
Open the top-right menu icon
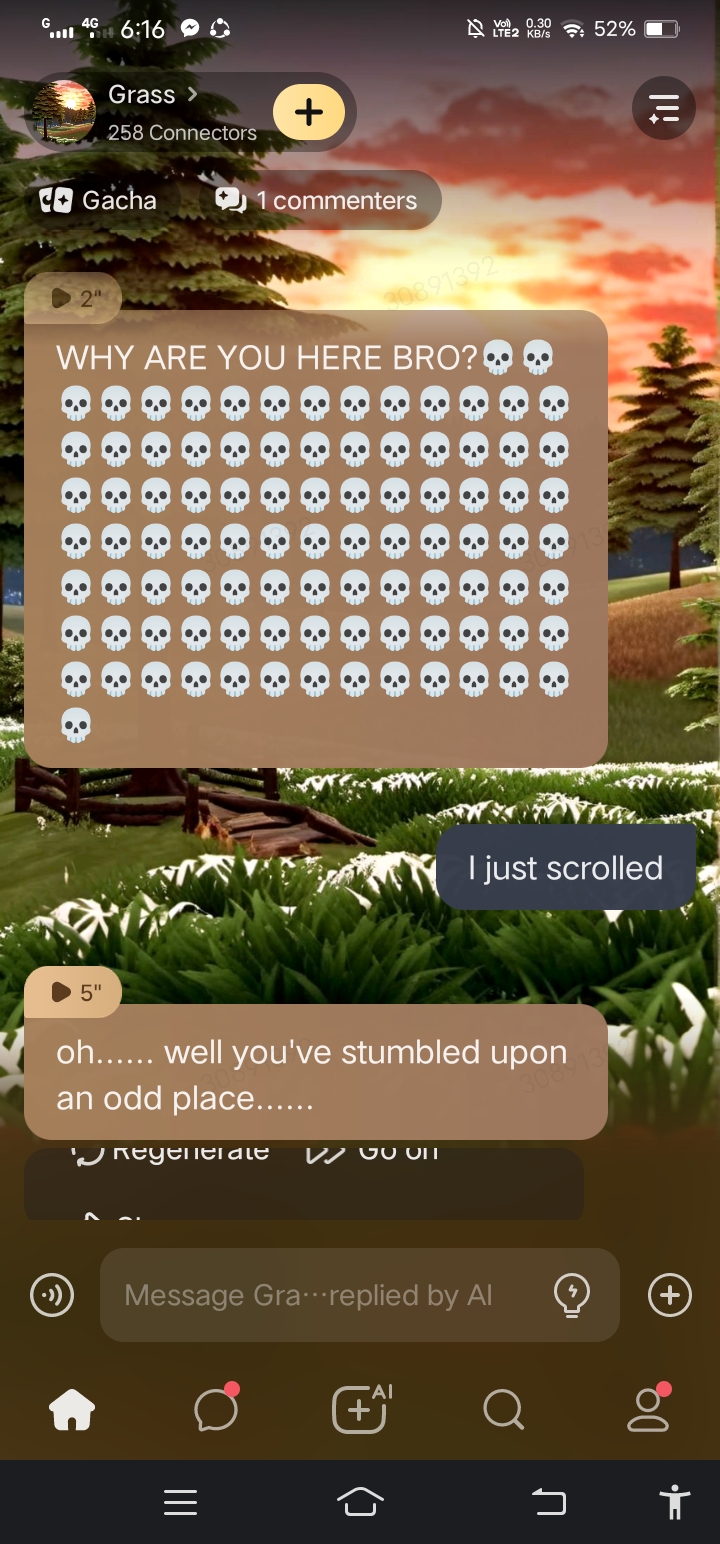point(664,108)
